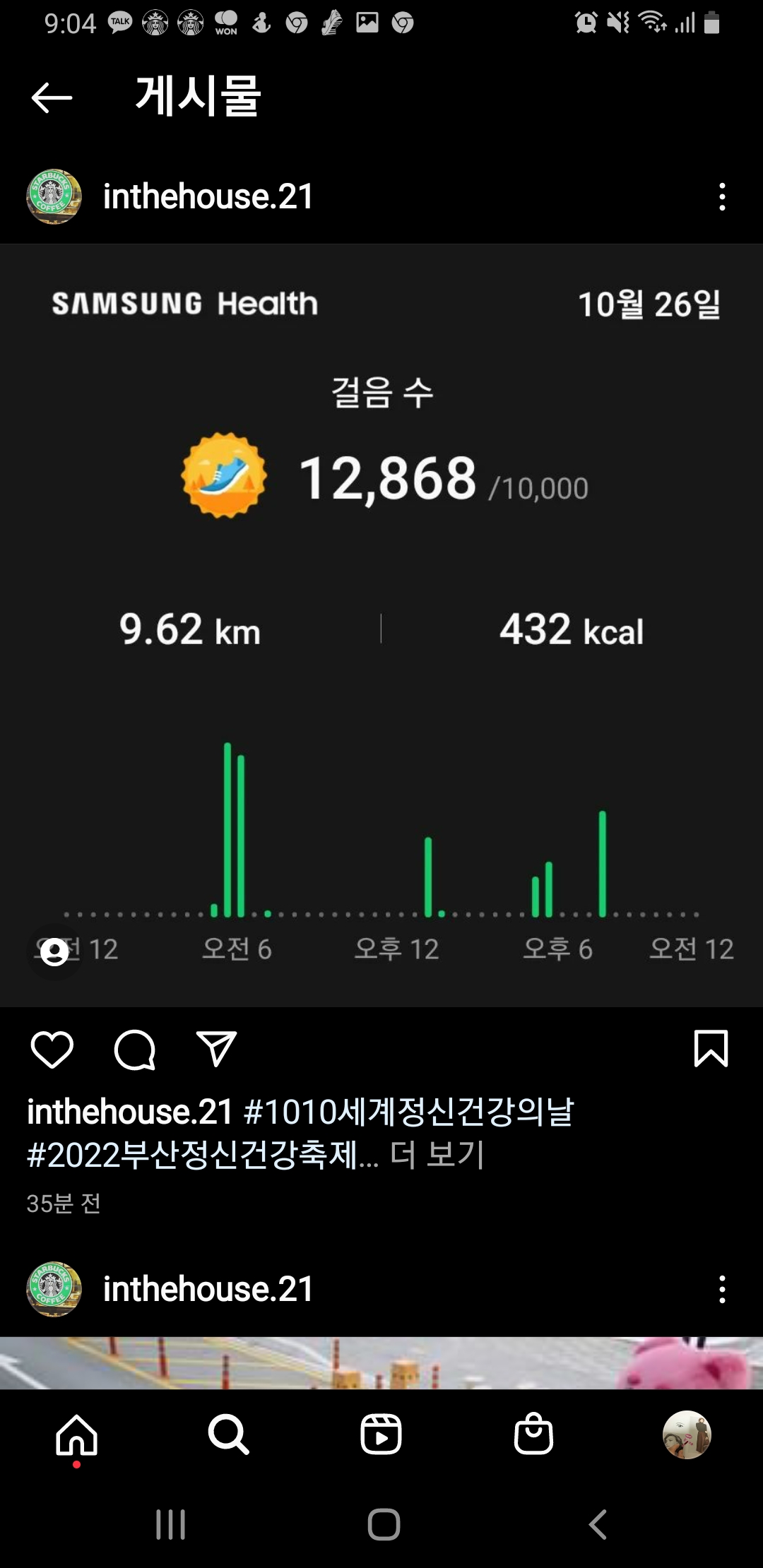Like the Samsung Health step count post
The width and height of the screenshot is (763, 1568).
52,1049
